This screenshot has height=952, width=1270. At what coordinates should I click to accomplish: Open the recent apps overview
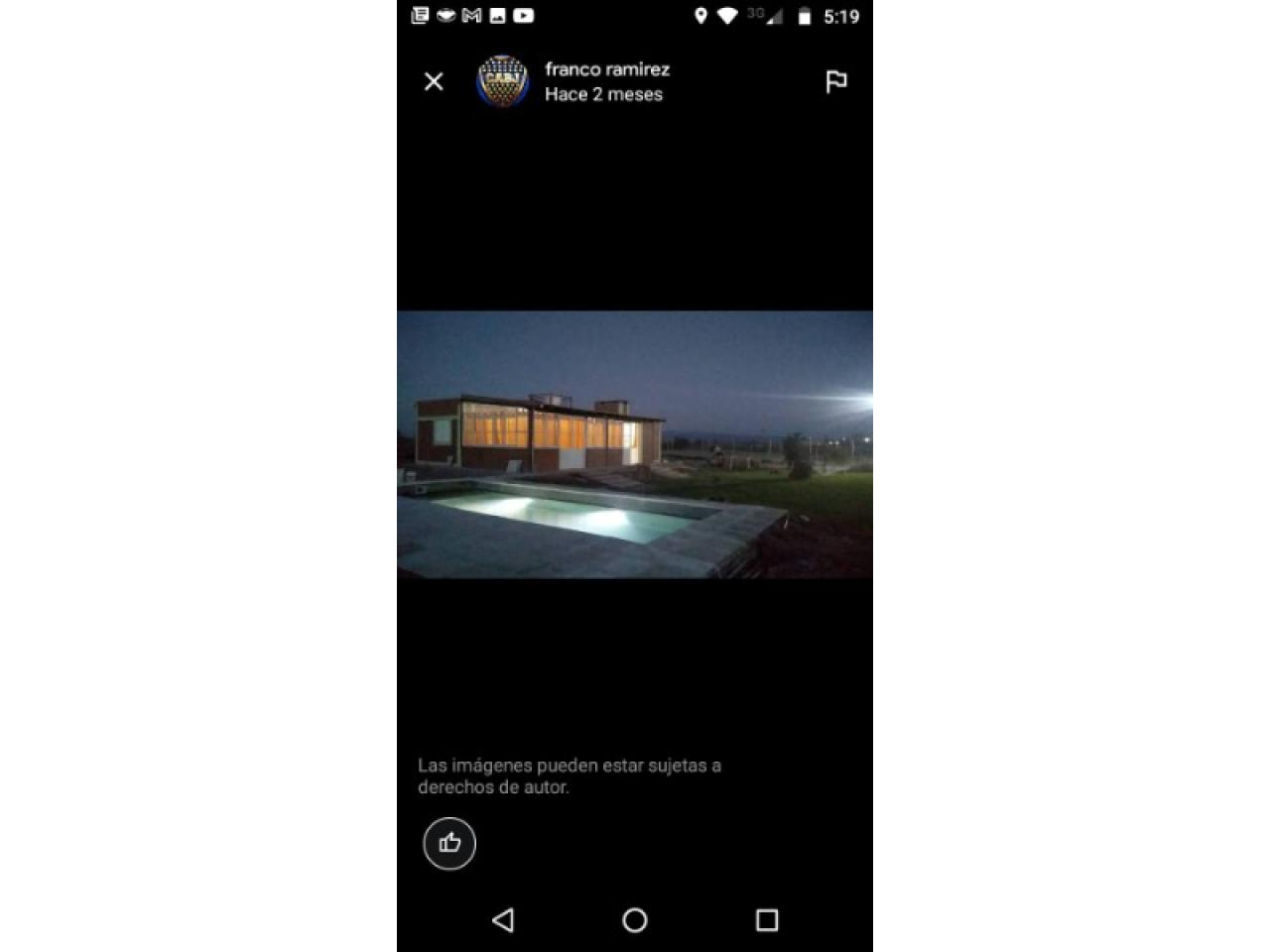[x=767, y=920]
